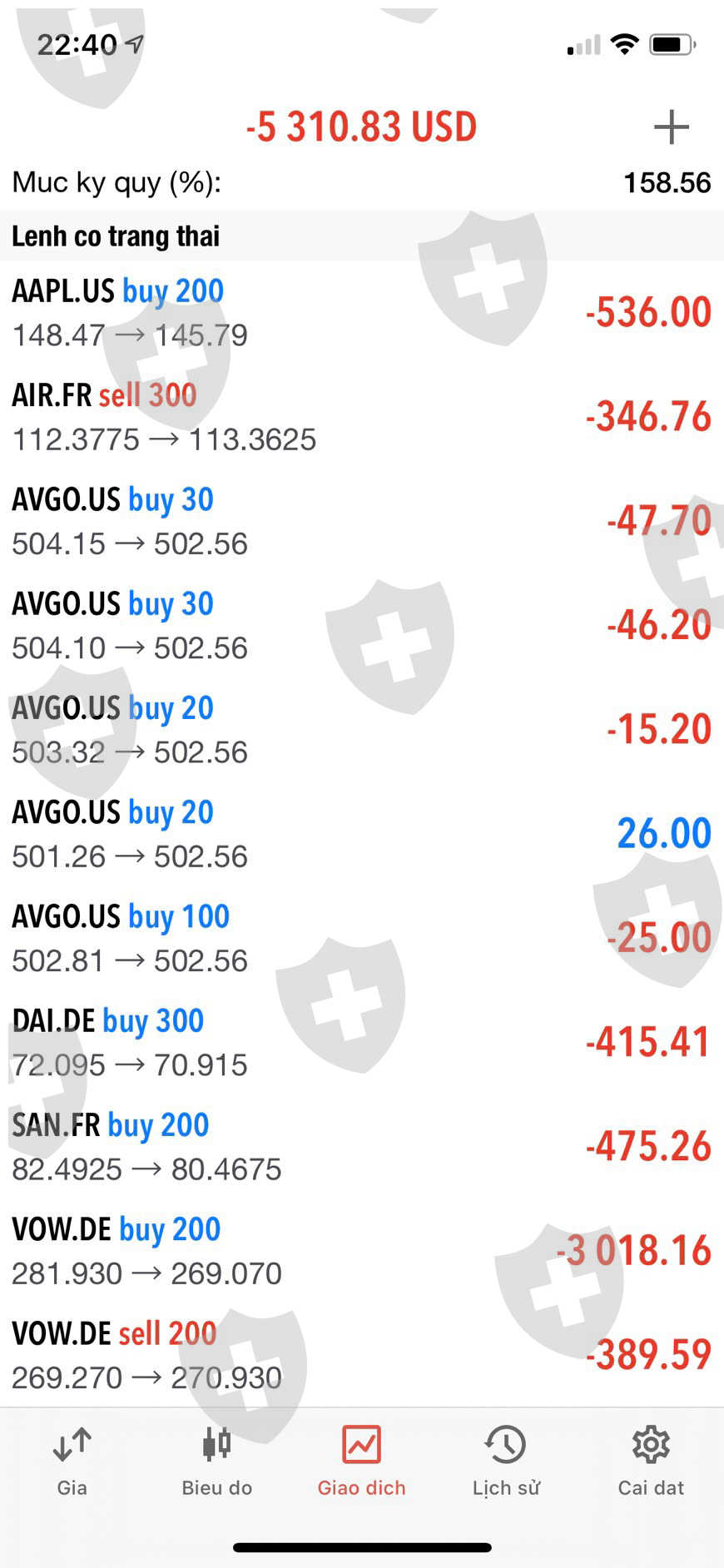Select the AVGO.US buy 100 position
The width and height of the screenshot is (724, 1568).
click(362, 938)
